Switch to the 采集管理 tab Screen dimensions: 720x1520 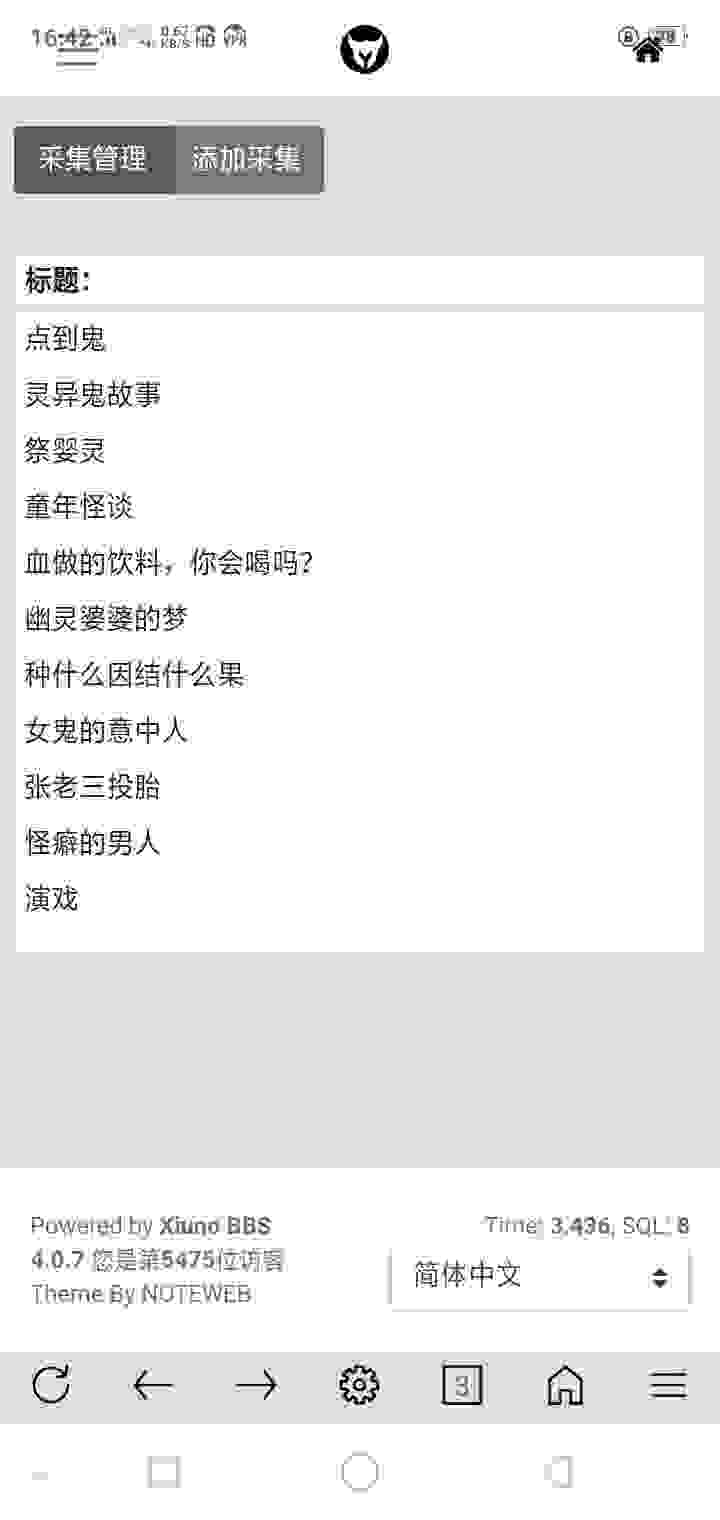coord(95,160)
